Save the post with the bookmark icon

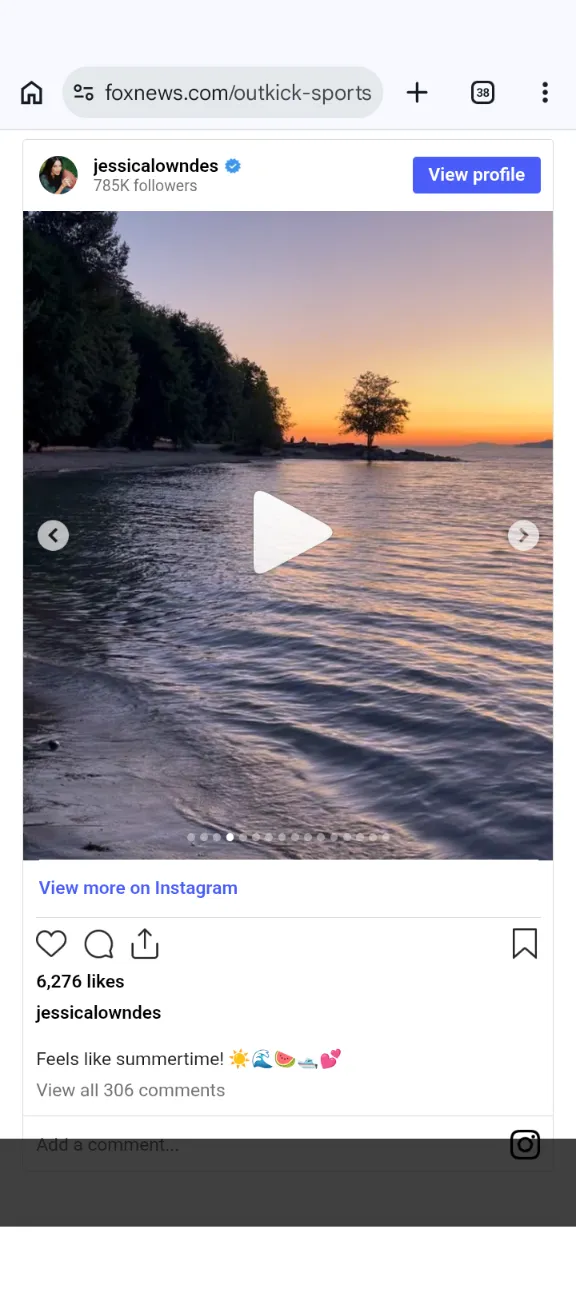coord(525,944)
